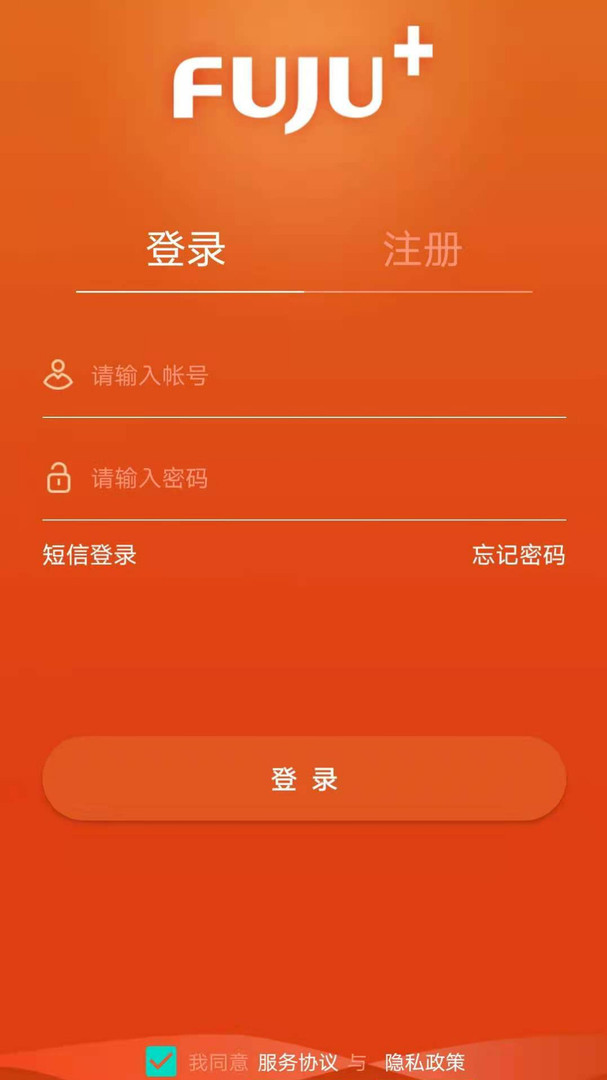Tap the 登录 login button

pos(304,779)
